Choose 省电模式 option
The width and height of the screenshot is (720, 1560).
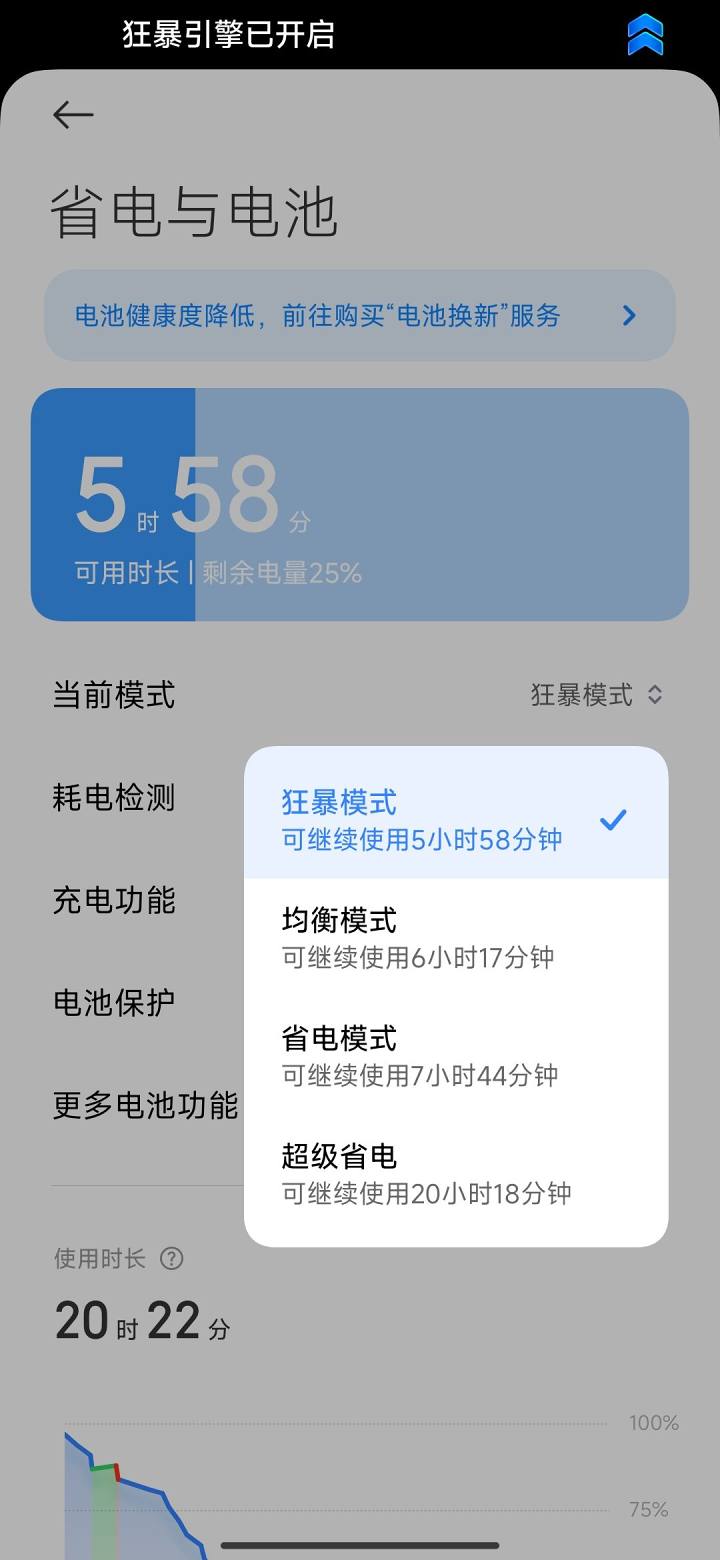coord(455,1055)
